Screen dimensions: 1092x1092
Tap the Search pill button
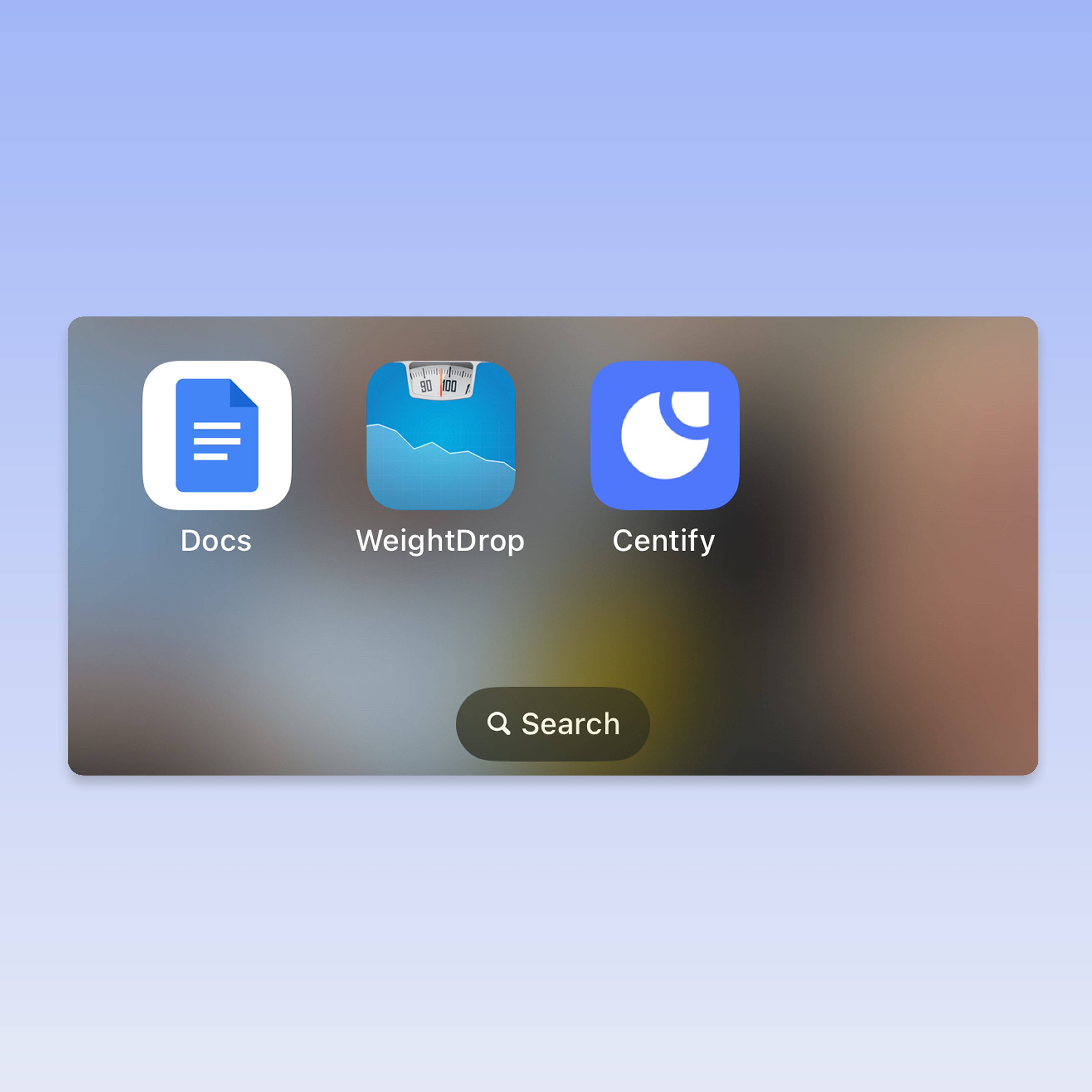click(x=553, y=724)
